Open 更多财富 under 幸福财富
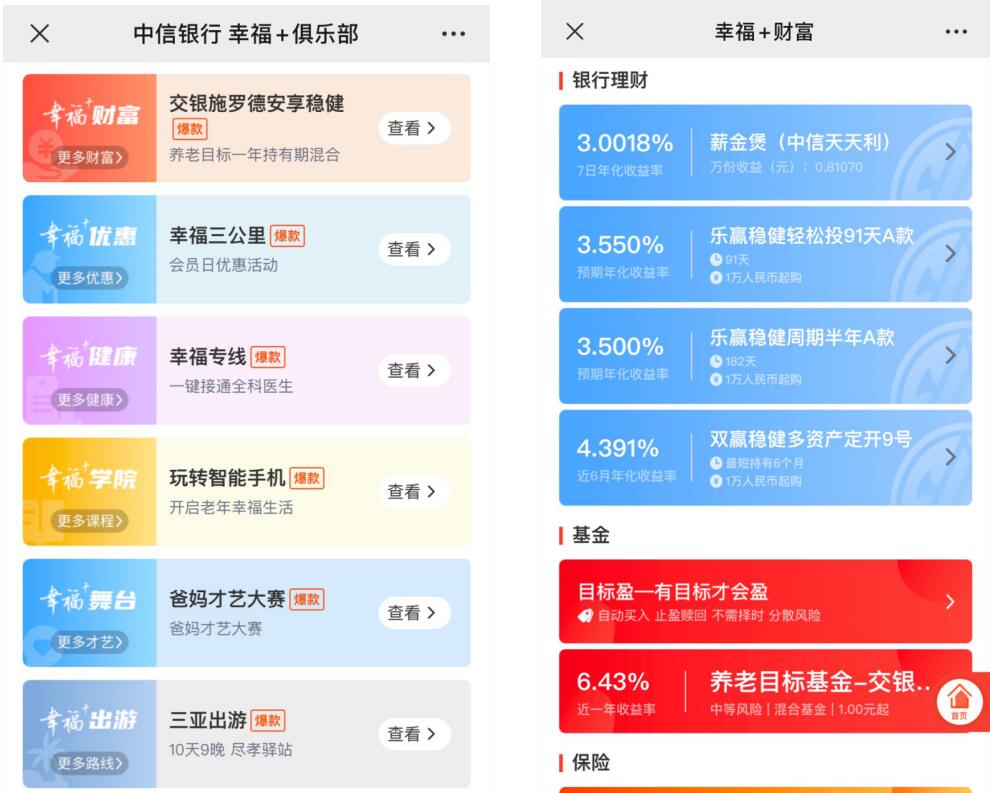This screenshot has height=793, width=990. pyautogui.click(x=90, y=157)
